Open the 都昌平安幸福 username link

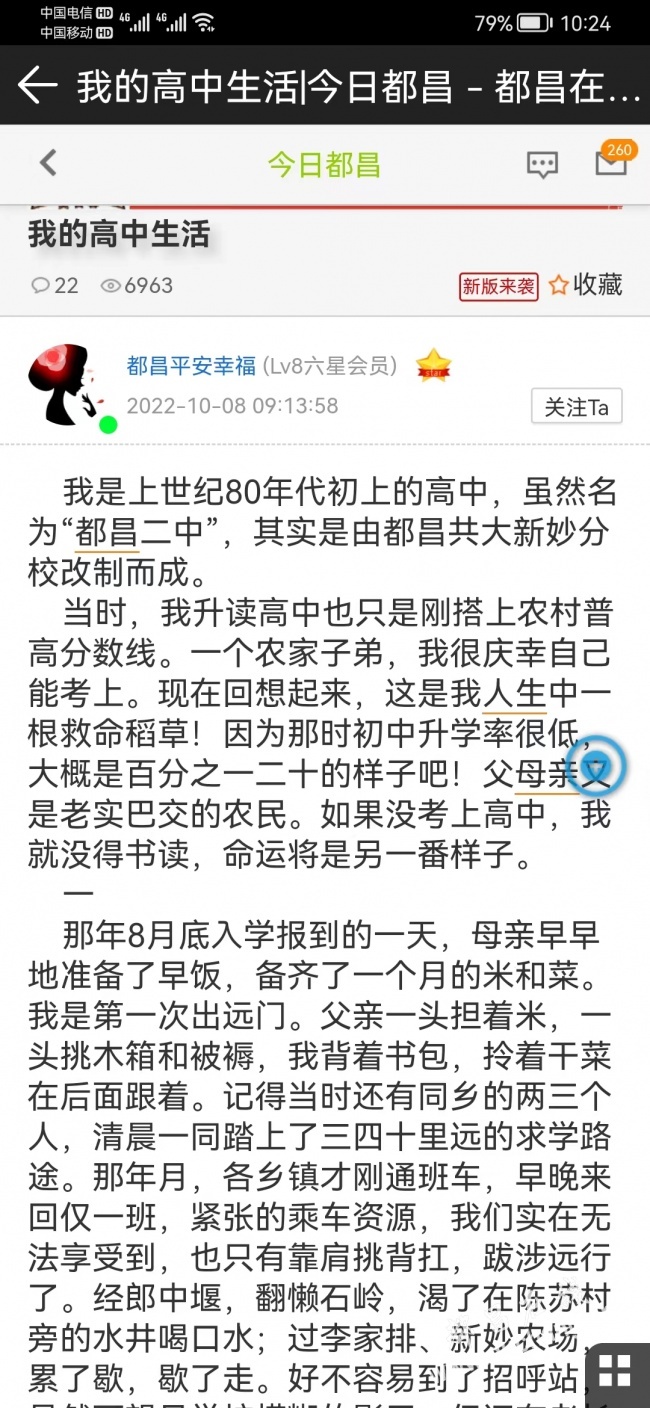(191, 366)
